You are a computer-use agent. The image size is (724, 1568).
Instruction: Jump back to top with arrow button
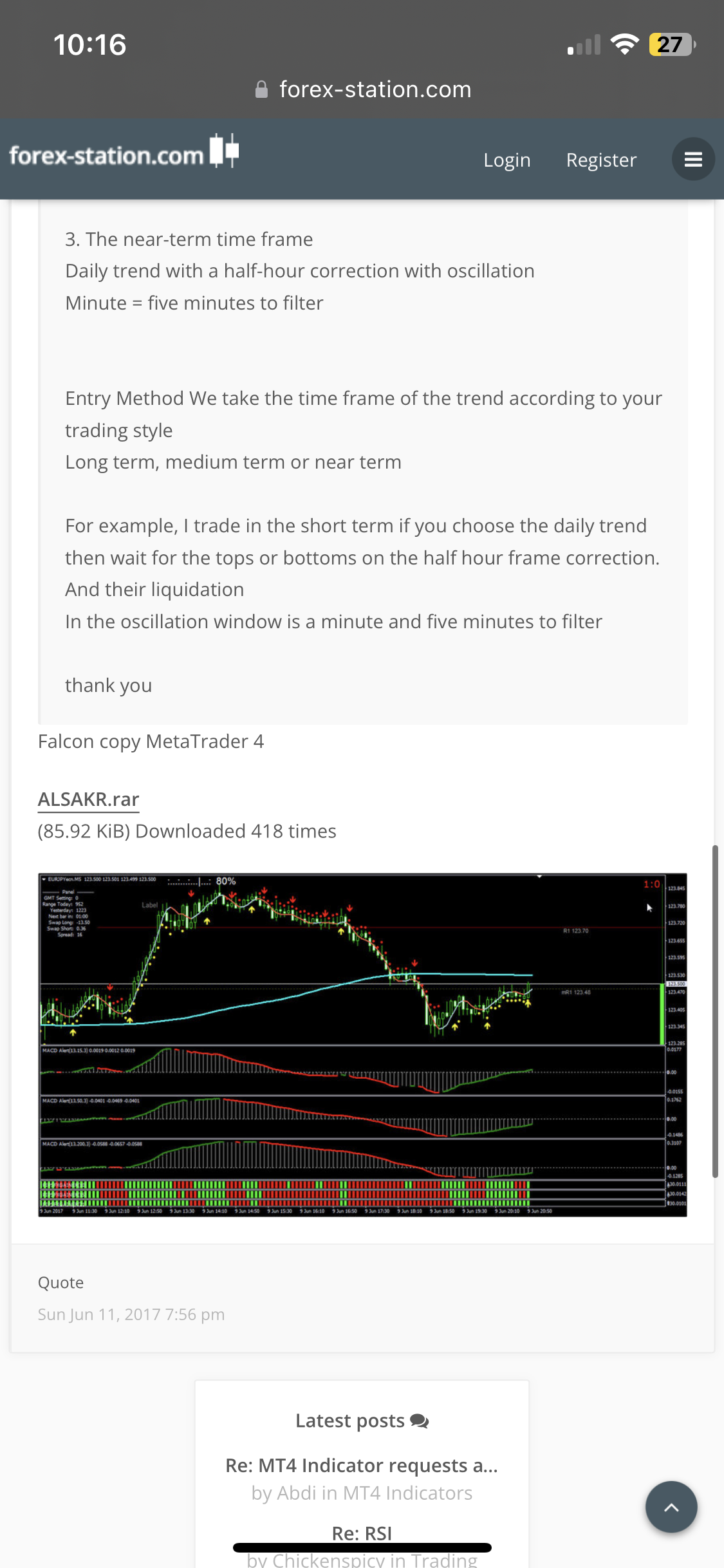671,1507
